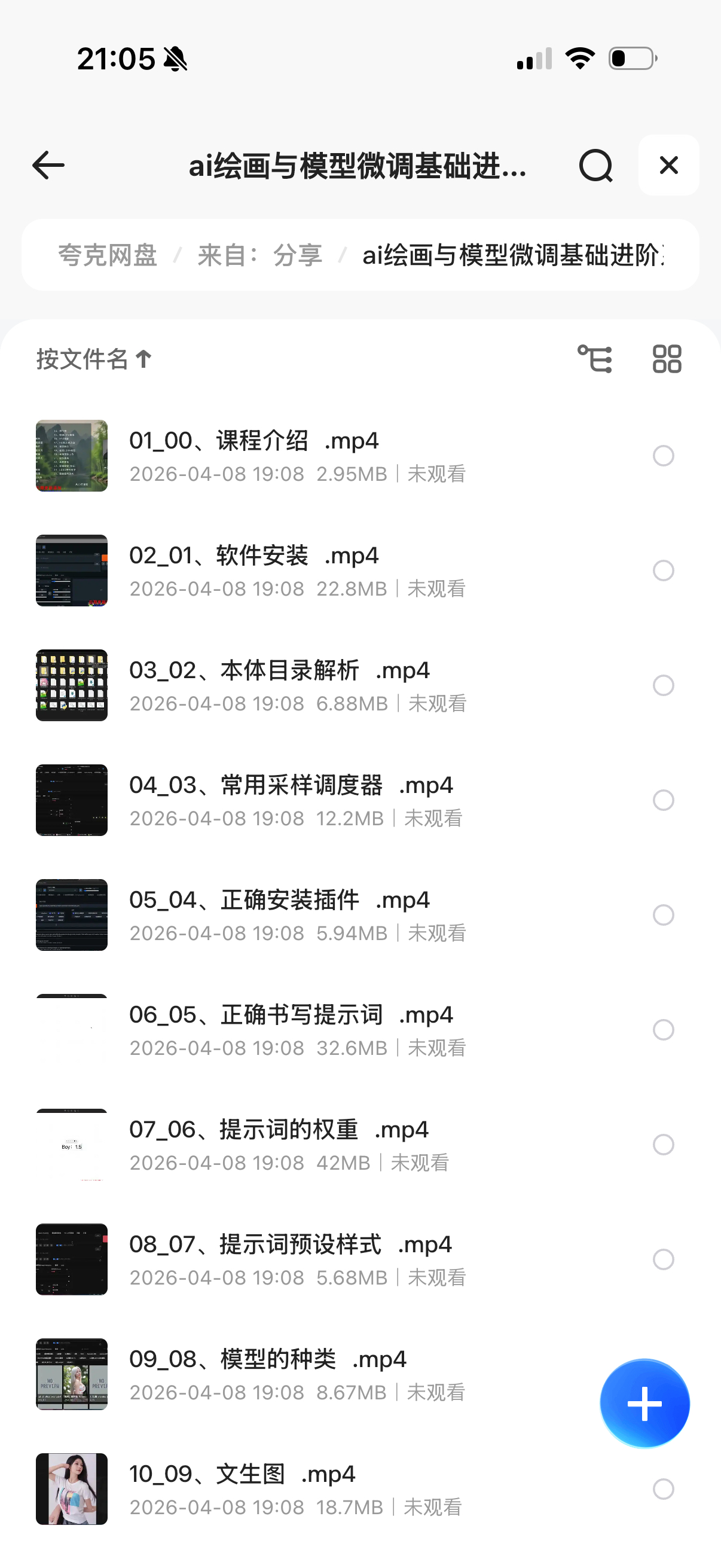This screenshot has height=1568, width=721.
Task: Change sort order 按文件名
Action: (94, 359)
